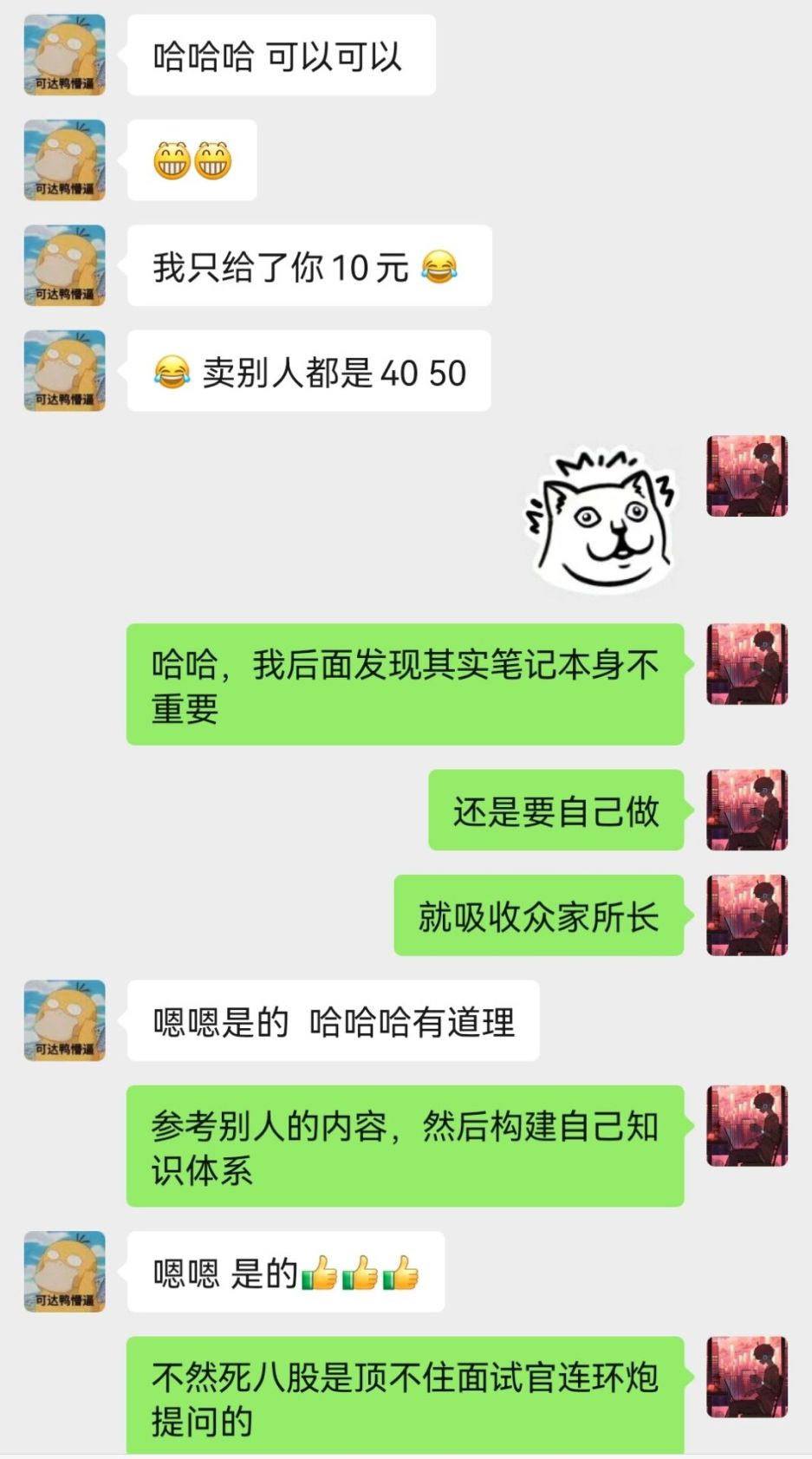
Task: Open my avatar beside "还是要自己做"
Action: click(746, 810)
